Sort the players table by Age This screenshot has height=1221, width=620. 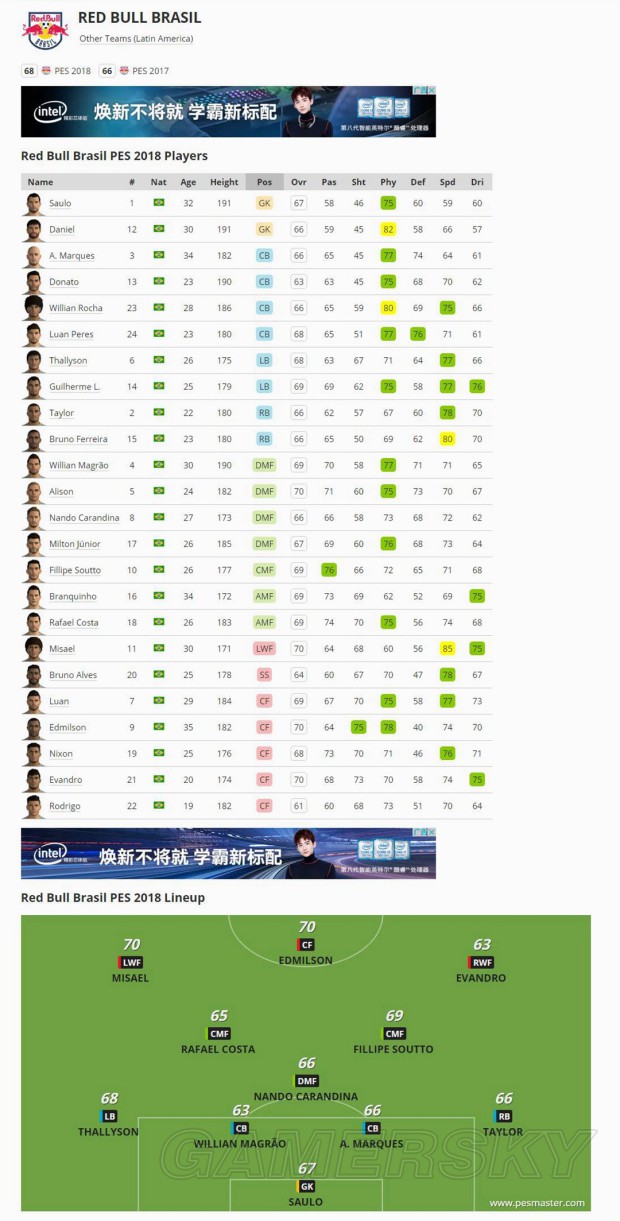pyautogui.click(x=188, y=182)
